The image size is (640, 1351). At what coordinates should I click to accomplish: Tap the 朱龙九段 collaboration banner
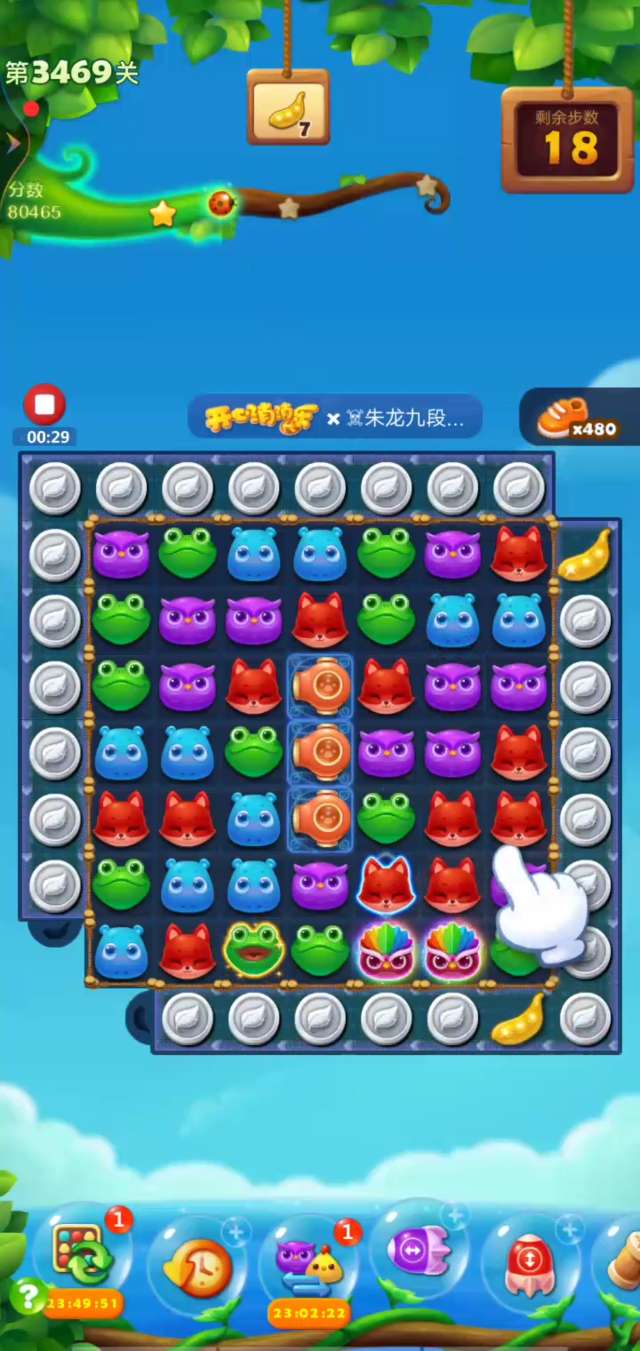click(335, 418)
